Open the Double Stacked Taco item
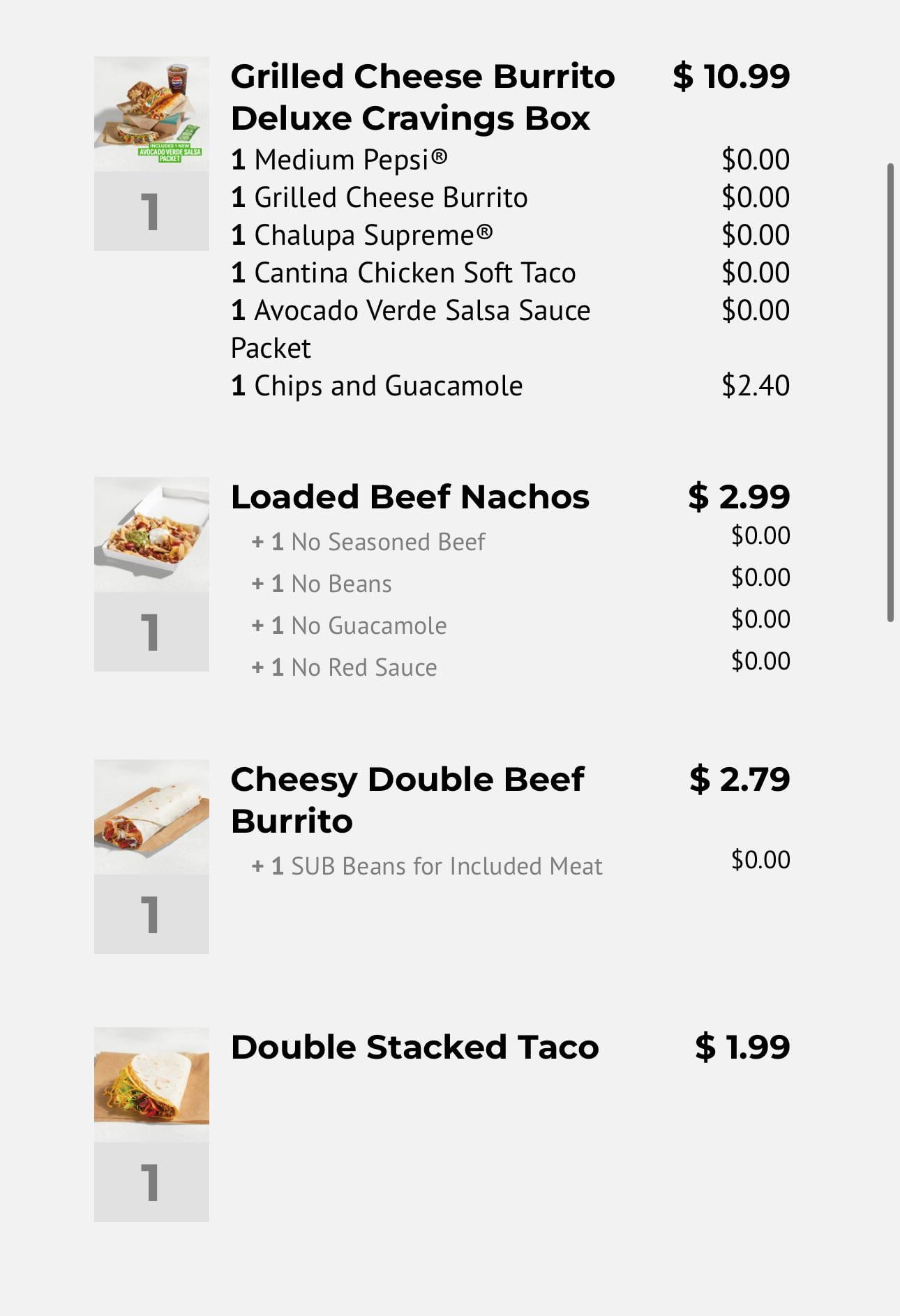Image resolution: width=900 pixels, height=1316 pixels. click(414, 1047)
